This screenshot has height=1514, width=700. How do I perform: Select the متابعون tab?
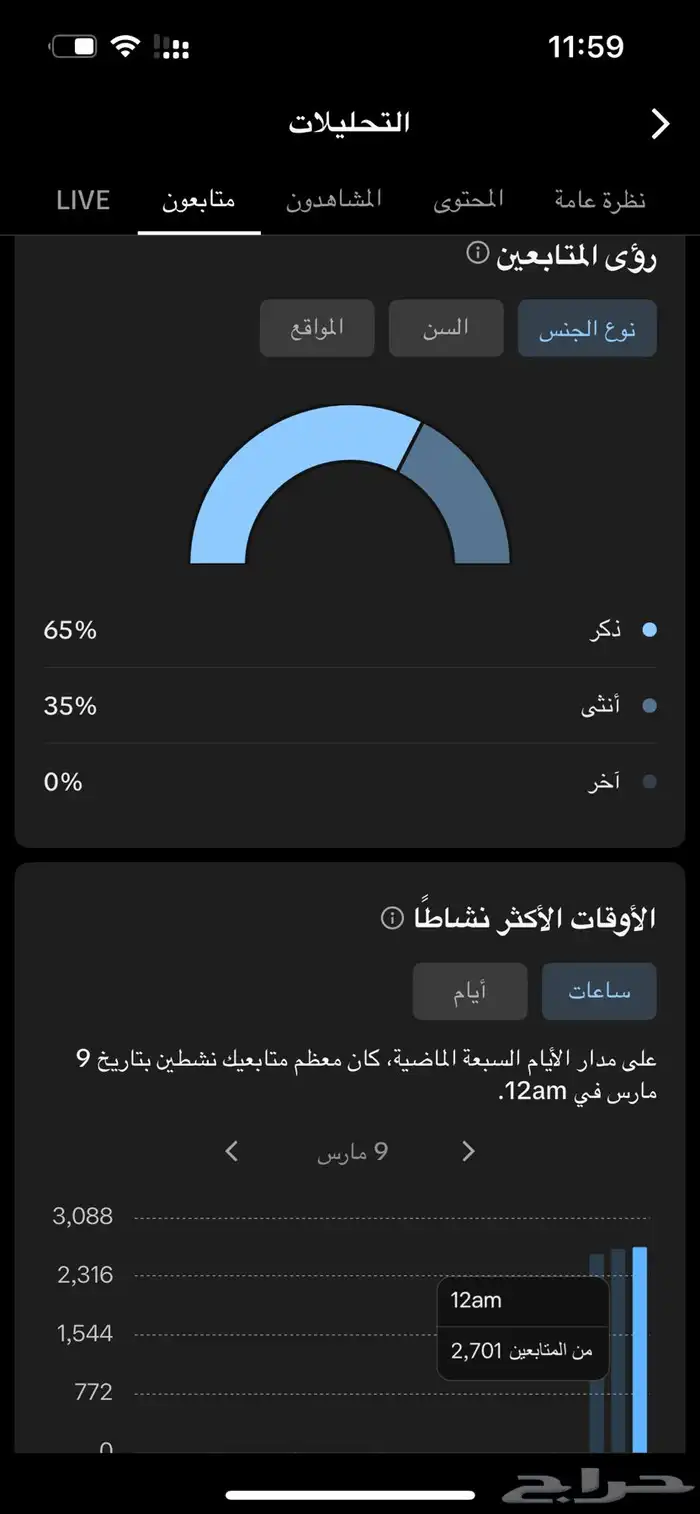point(199,200)
